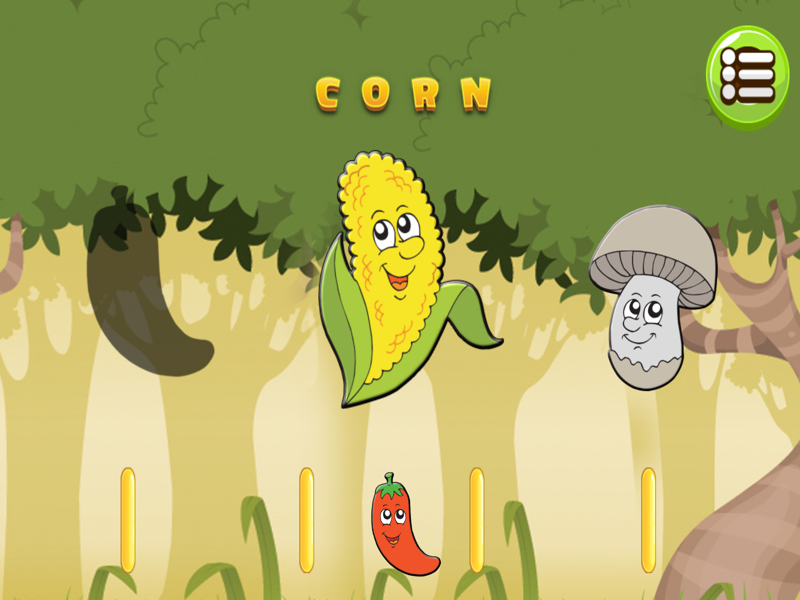Select the red chili pepper

point(400,525)
